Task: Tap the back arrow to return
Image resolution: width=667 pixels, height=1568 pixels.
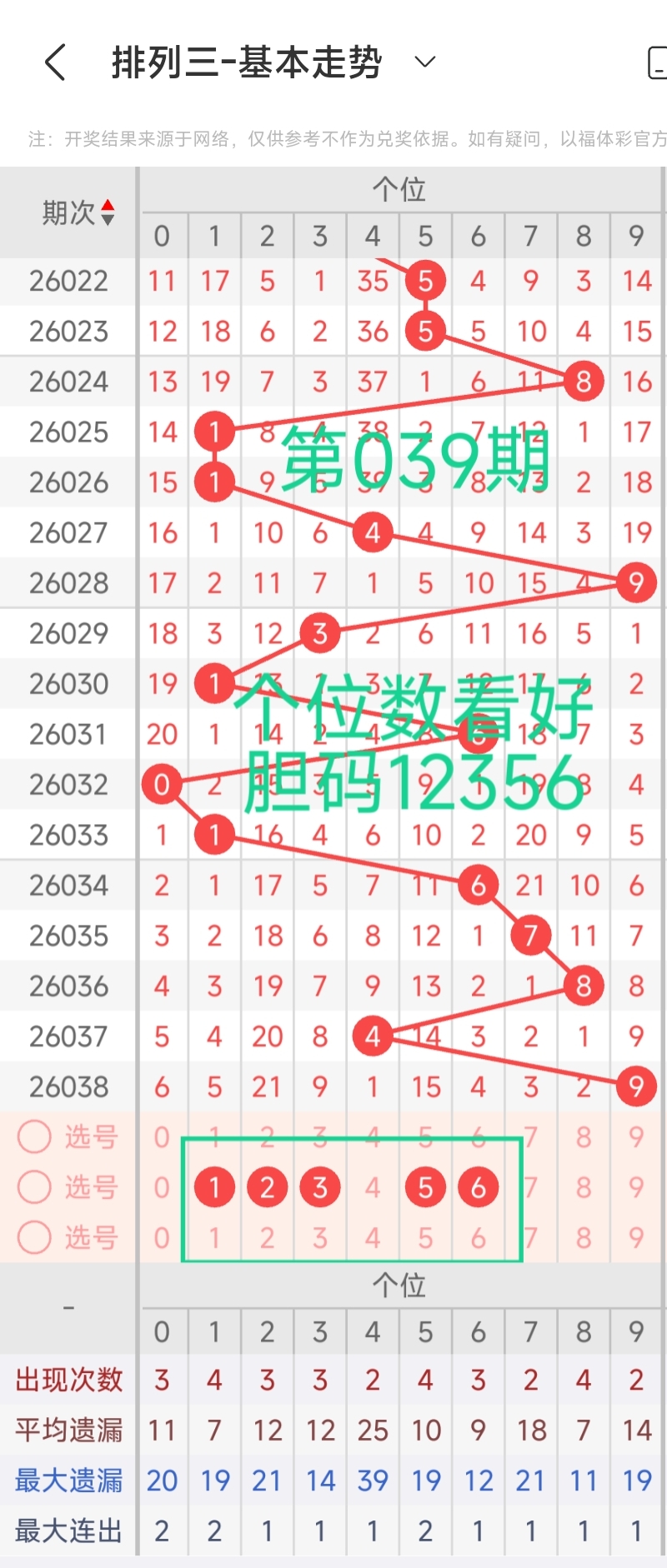Action: click(56, 62)
